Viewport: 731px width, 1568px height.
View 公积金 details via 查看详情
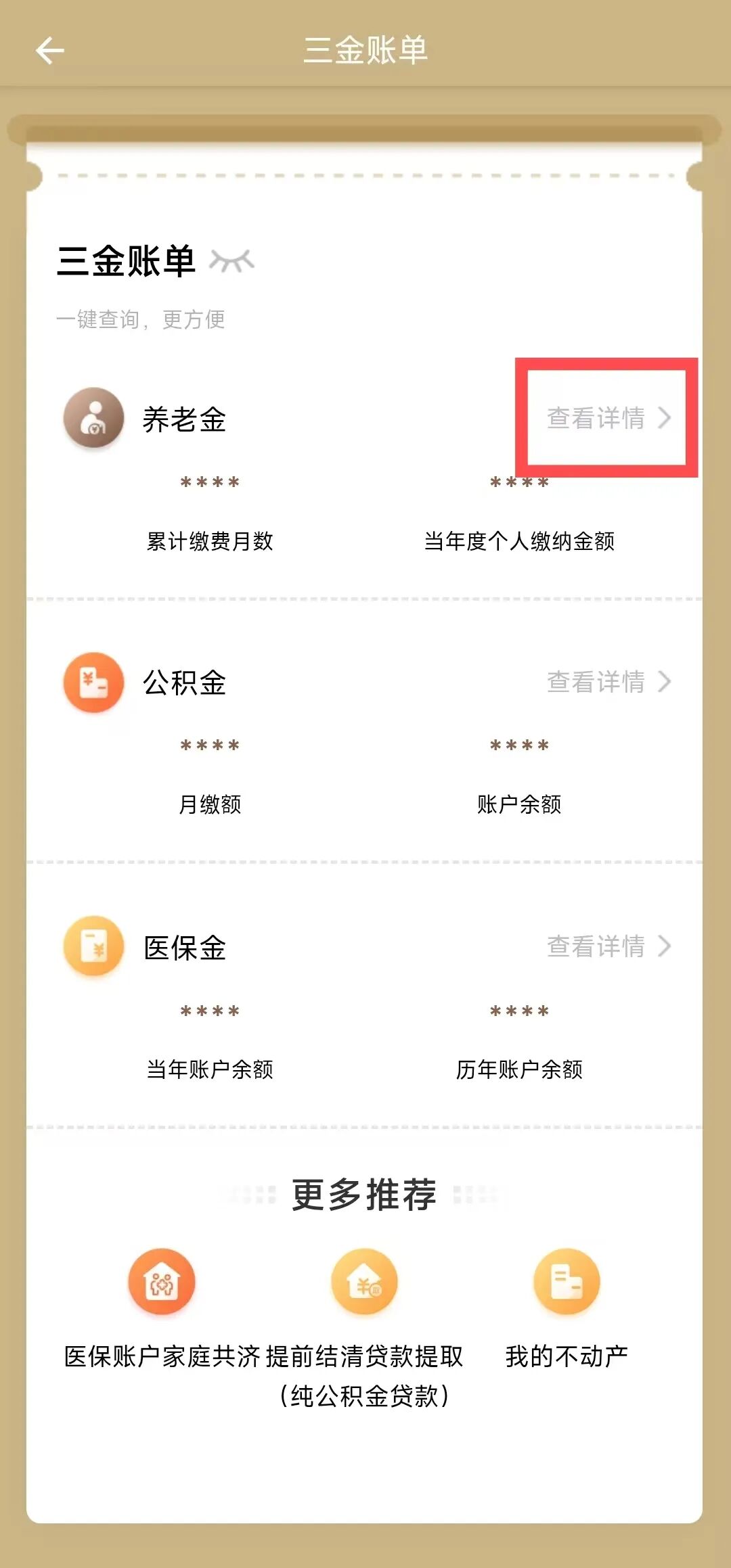pos(608,682)
